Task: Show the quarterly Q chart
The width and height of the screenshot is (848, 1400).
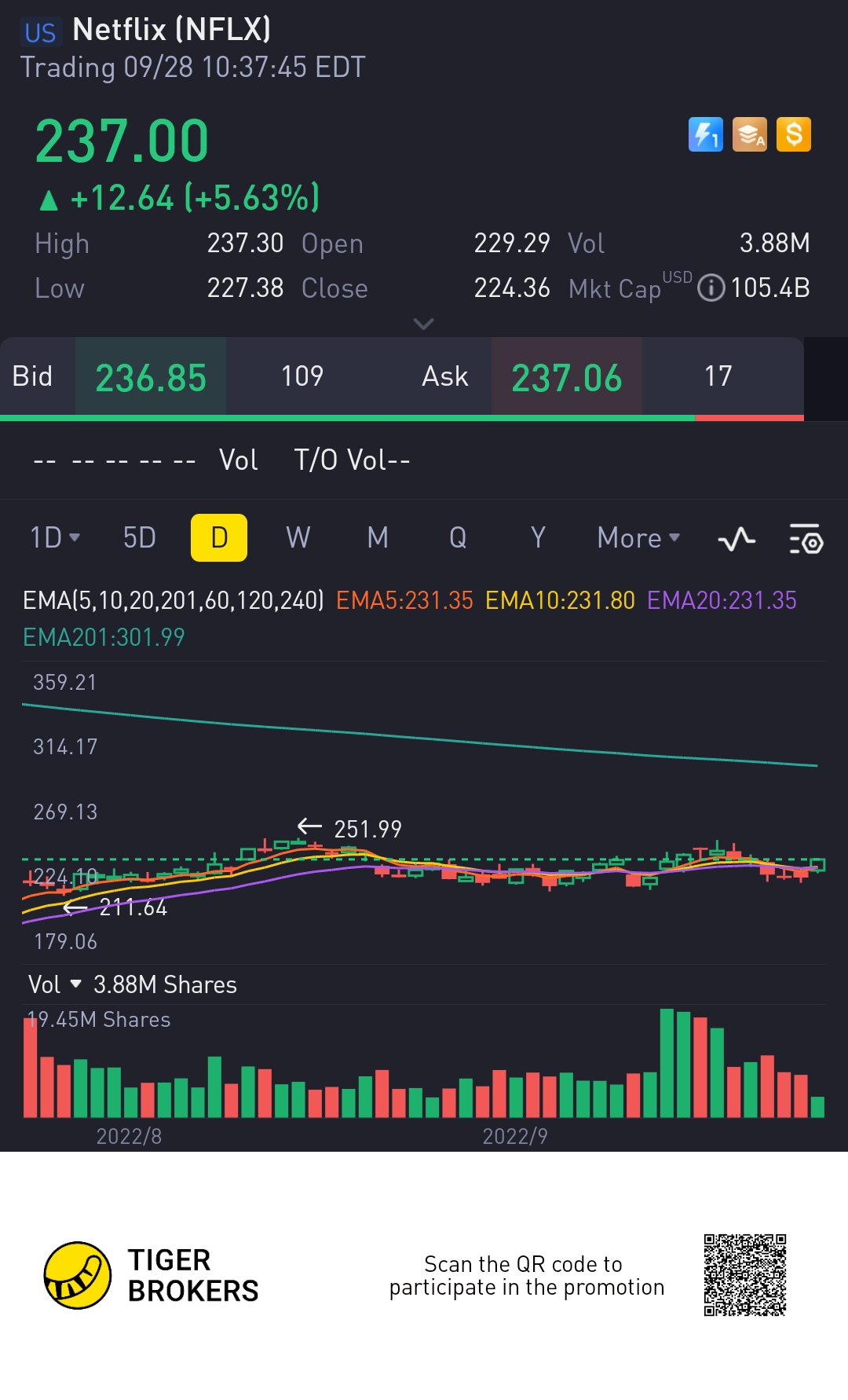Action: point(458,538)
